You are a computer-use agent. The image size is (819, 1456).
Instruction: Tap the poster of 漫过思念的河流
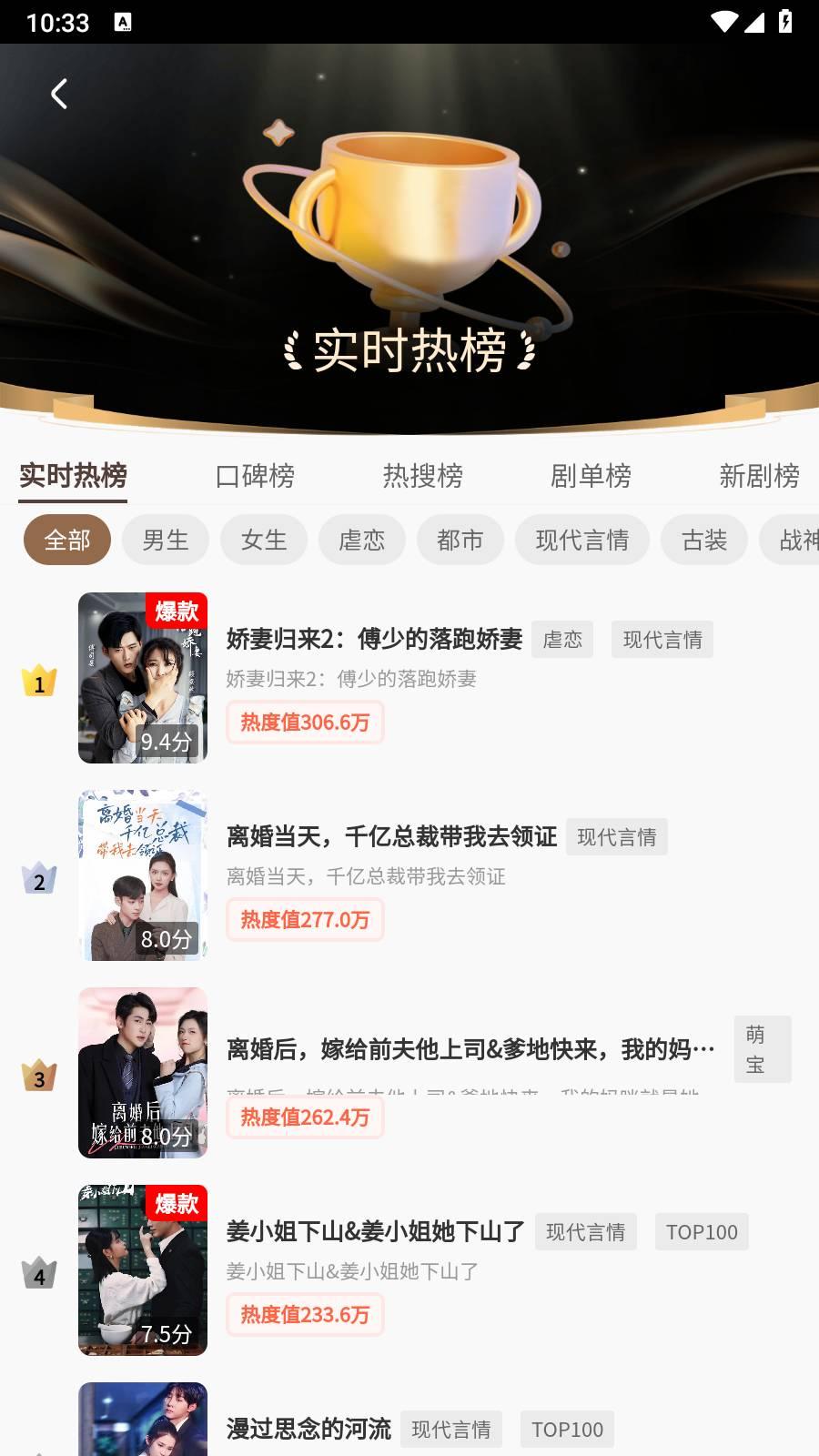143,1420
